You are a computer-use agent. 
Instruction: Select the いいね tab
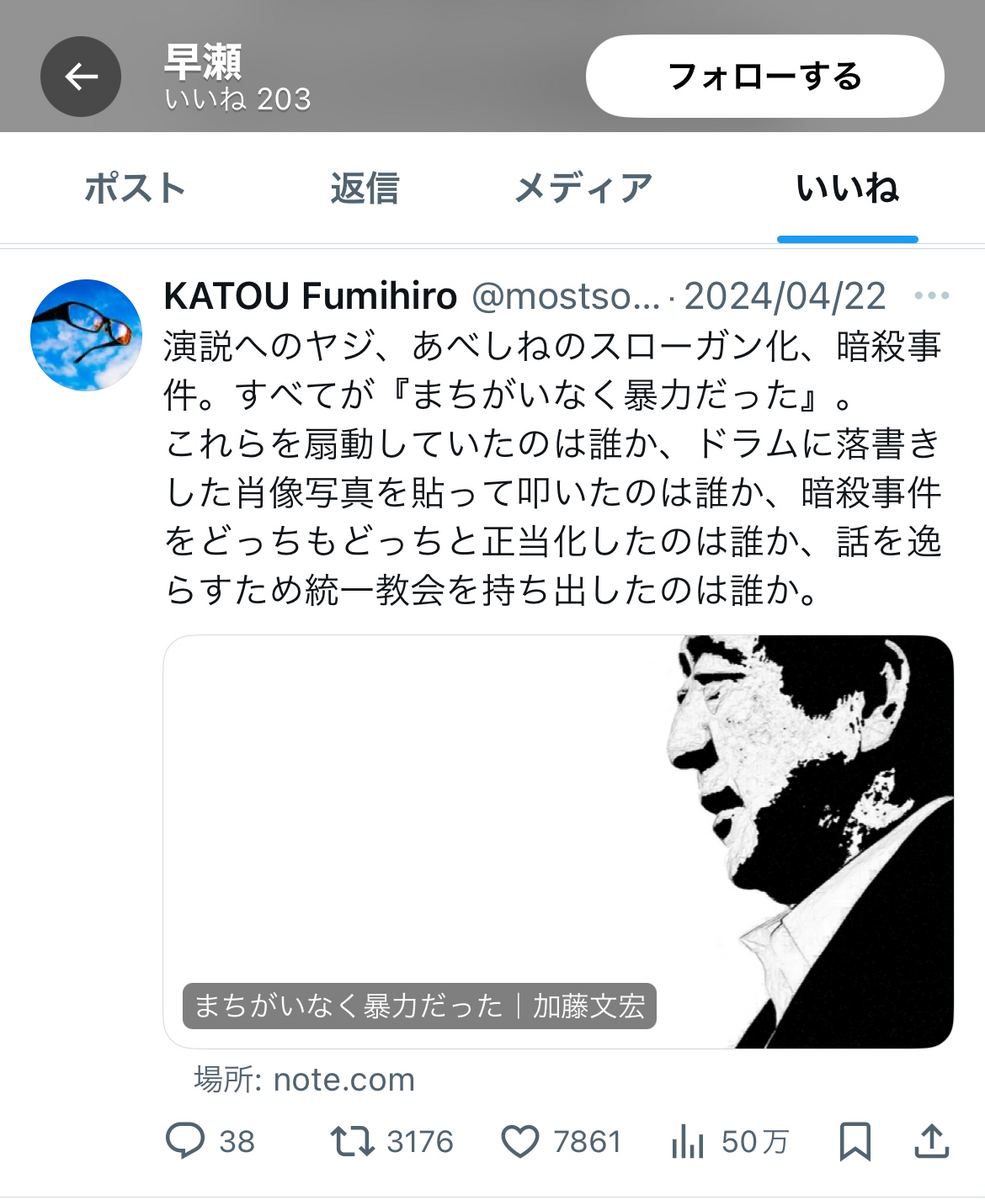point(847,188)
